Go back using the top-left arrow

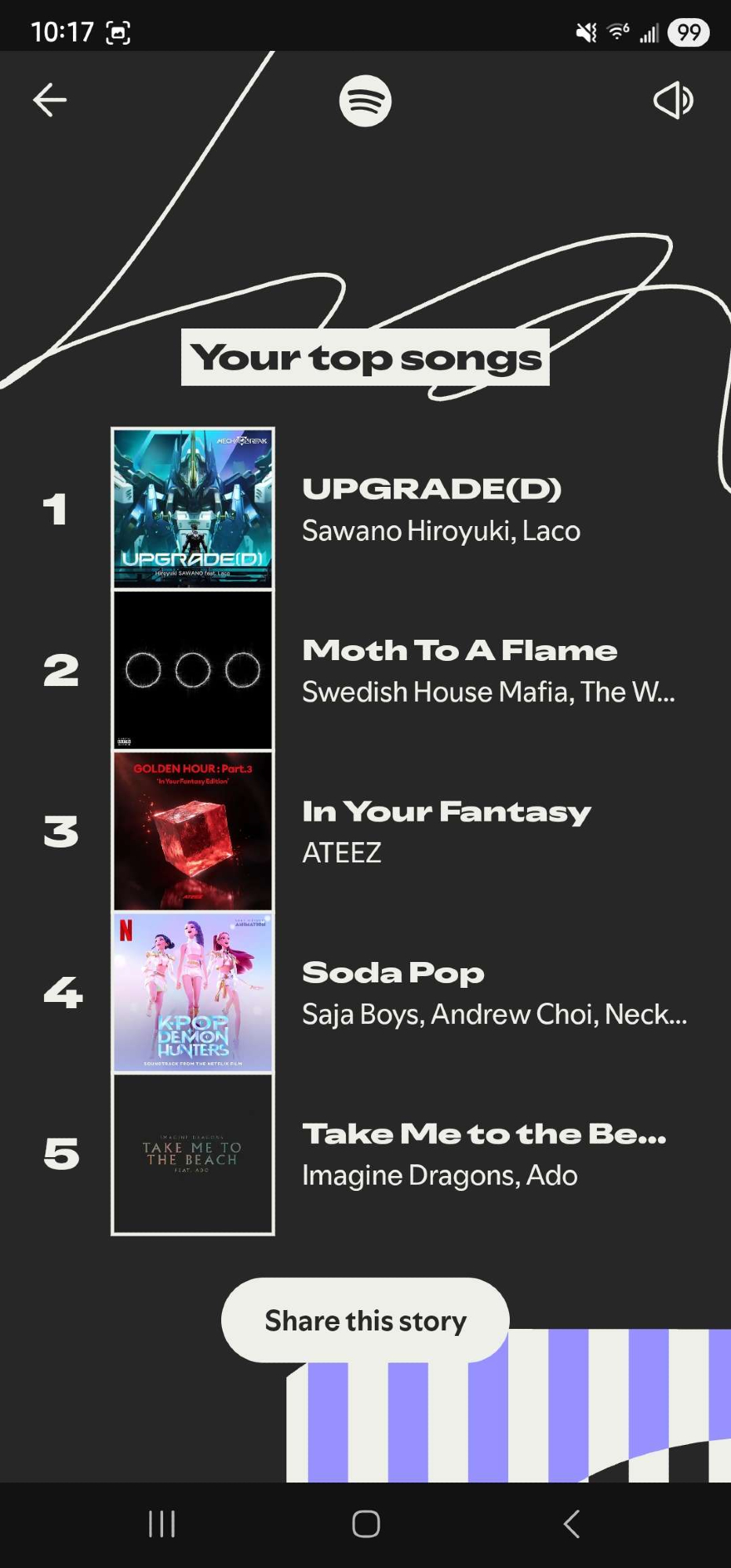pos(49,100)
